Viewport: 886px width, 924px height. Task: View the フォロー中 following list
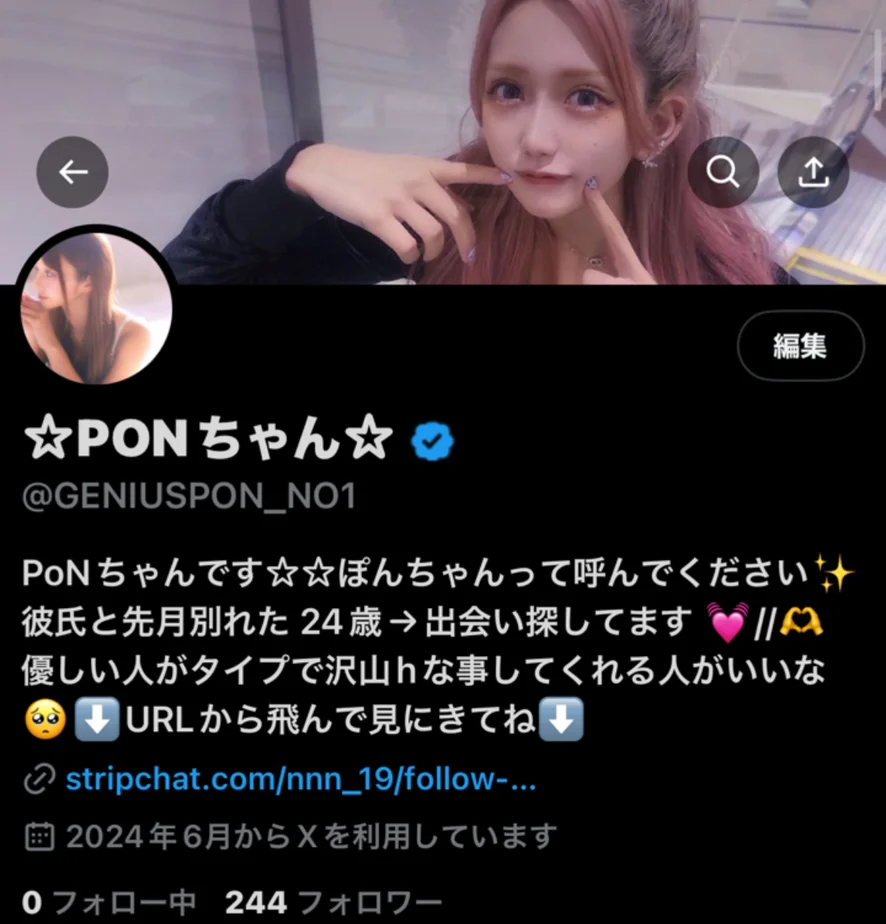pyautogui.click(x=108, y=902)
